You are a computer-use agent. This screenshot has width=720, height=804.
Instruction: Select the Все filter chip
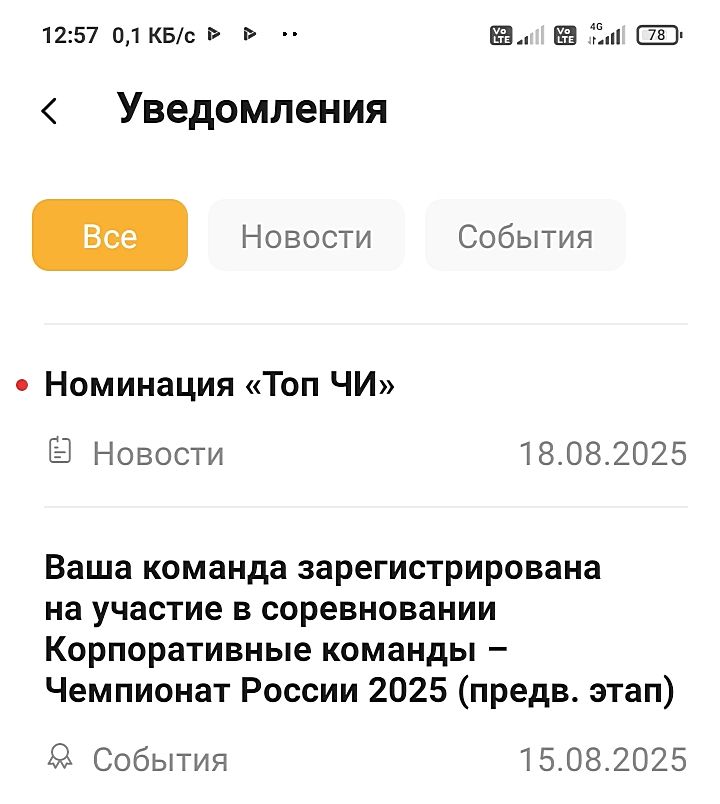[x=110, y=236]
